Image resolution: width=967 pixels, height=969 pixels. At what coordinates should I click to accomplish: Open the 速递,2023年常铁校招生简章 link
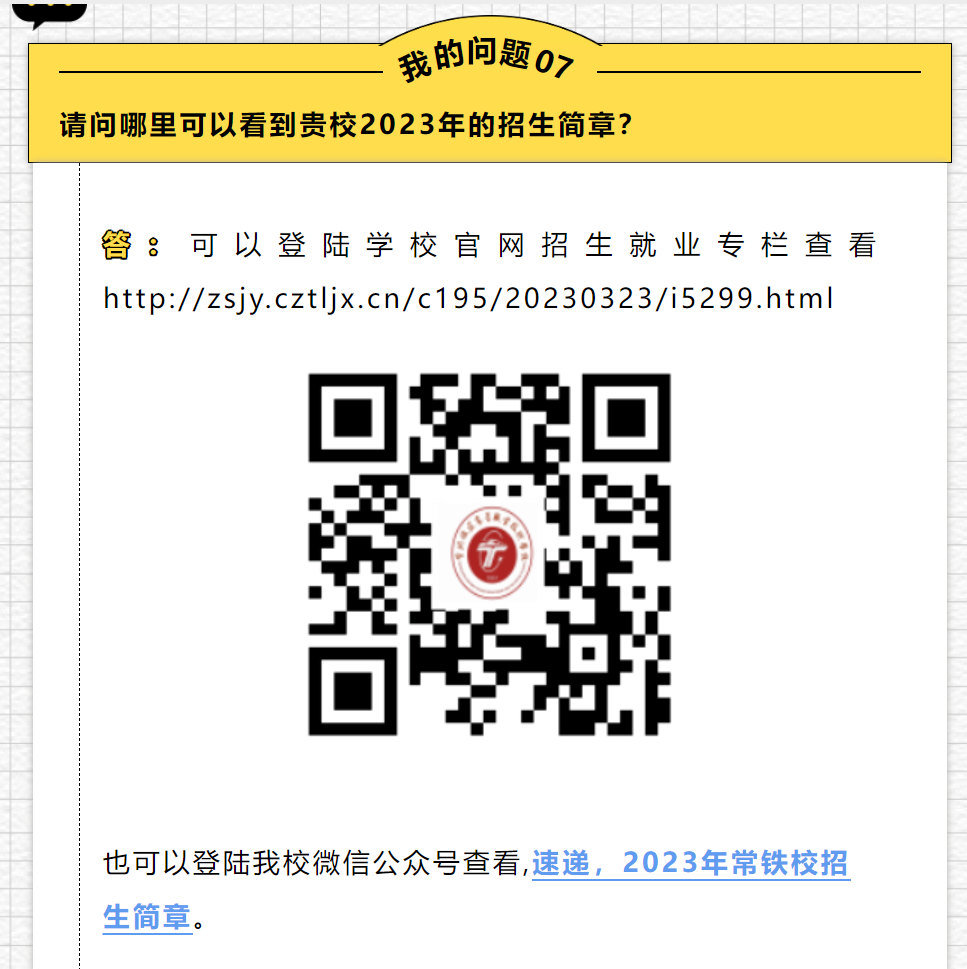pyautogui.click(x=690, y=863)
